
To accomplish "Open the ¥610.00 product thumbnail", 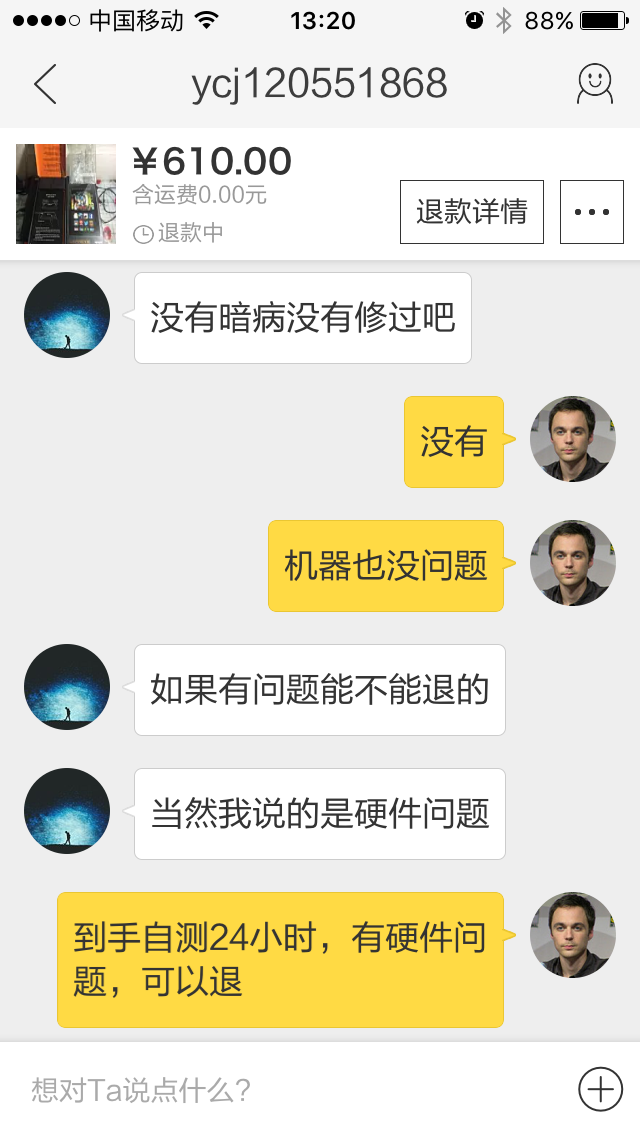I will coord(66,194).
